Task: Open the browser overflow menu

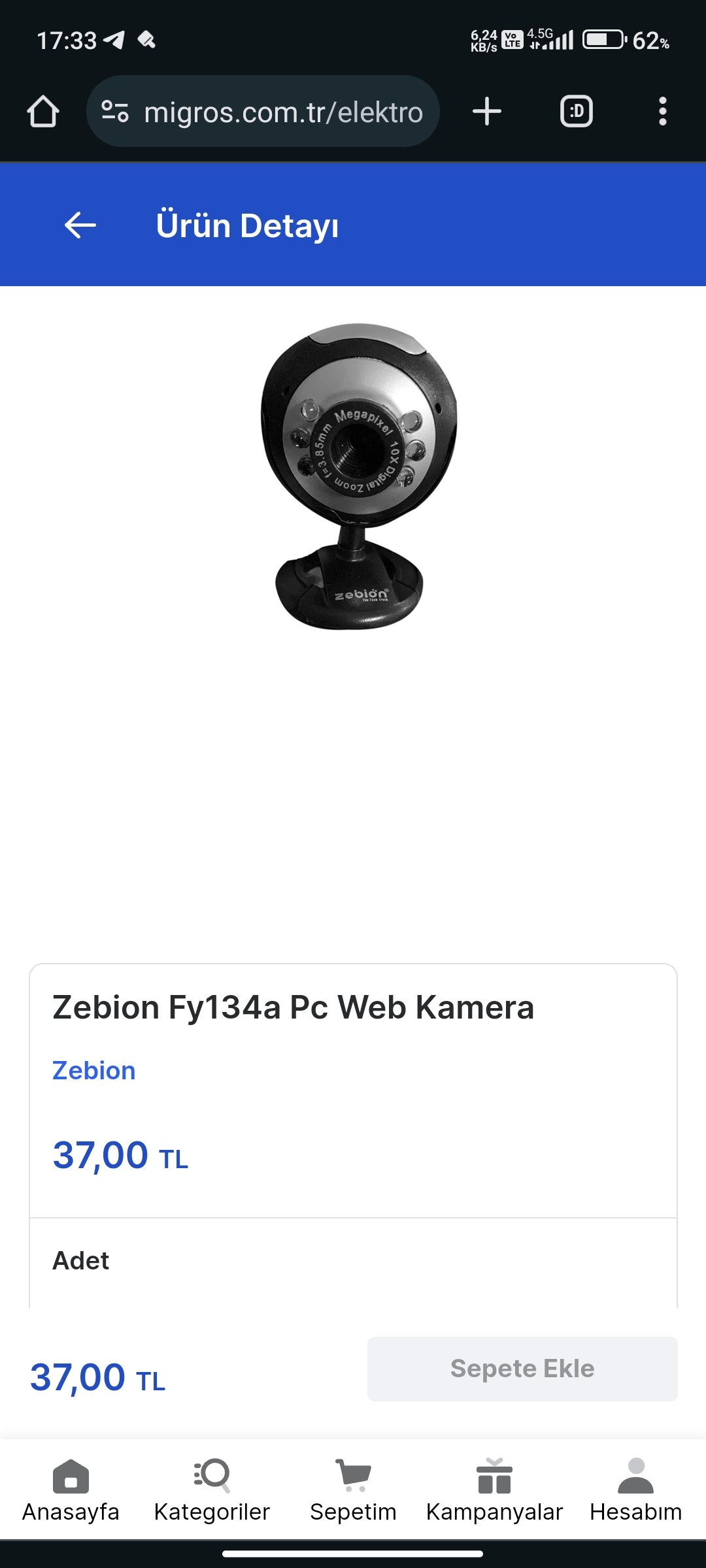Action: pos(662,112)
